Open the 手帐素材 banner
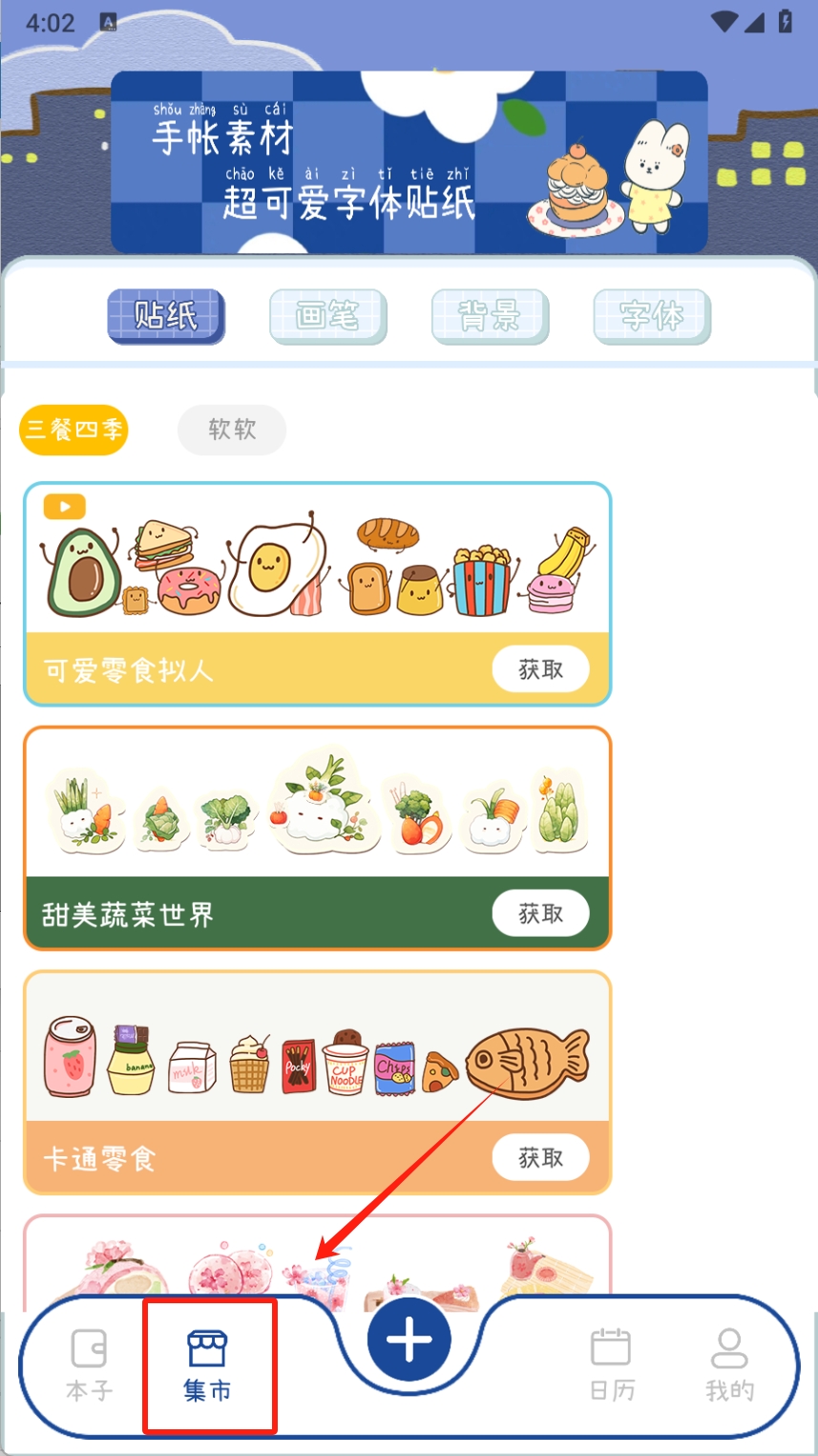Screen dimensions: 818x1456 pyautogui.click(x=409, y=162)
